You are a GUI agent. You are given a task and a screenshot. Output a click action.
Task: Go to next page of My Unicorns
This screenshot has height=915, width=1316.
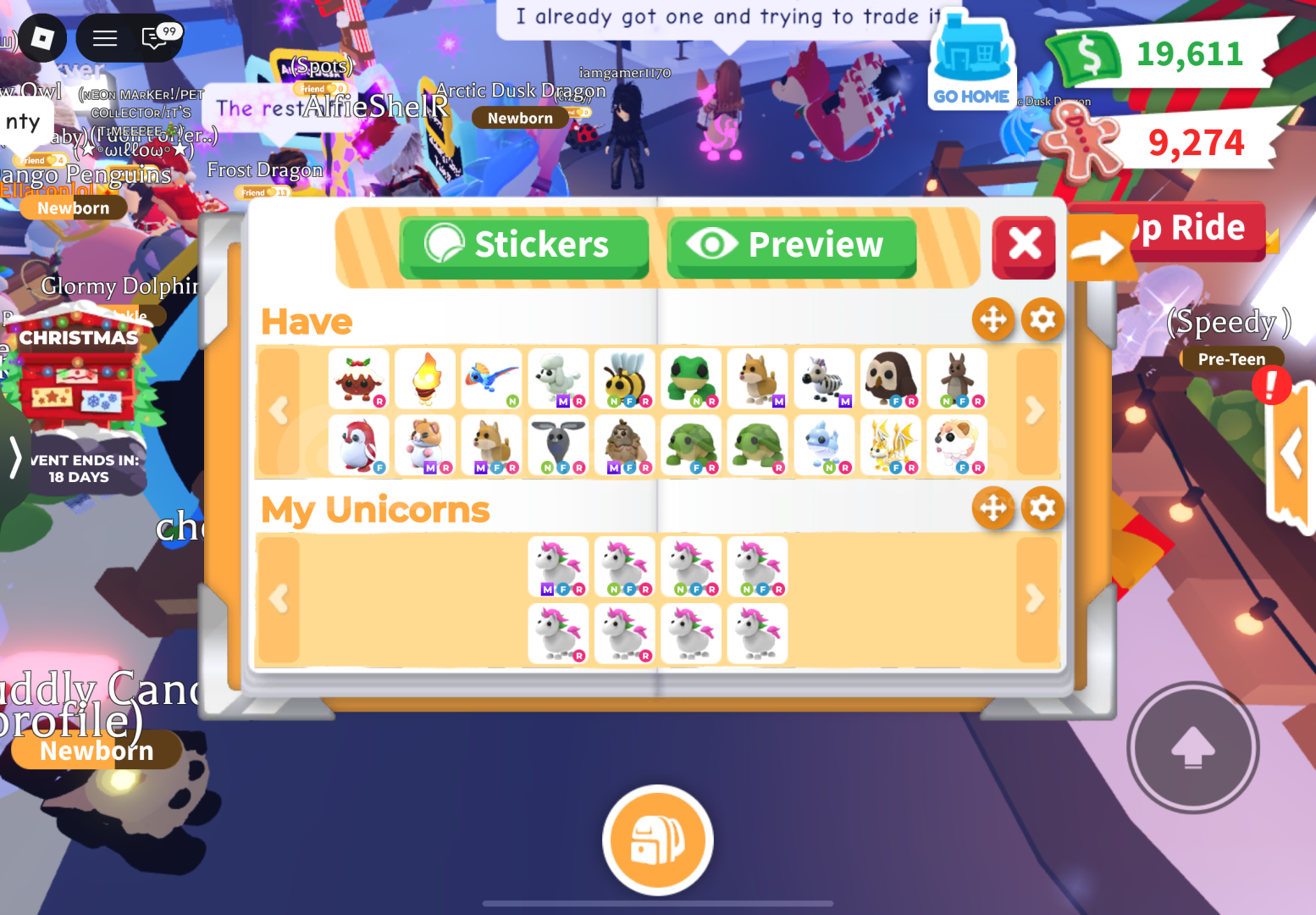point(1035,599)
